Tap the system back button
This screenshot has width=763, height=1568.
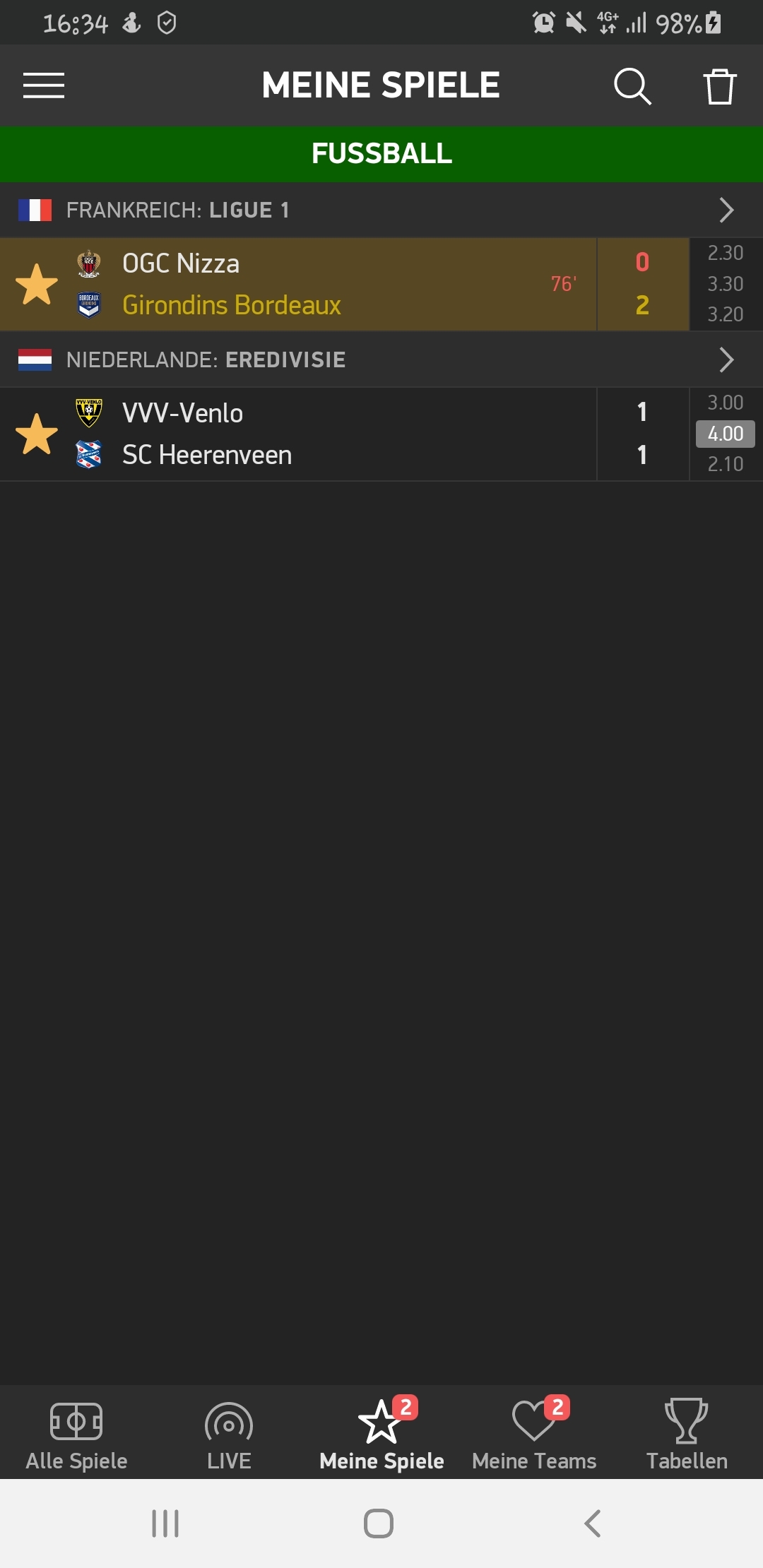593,1524
